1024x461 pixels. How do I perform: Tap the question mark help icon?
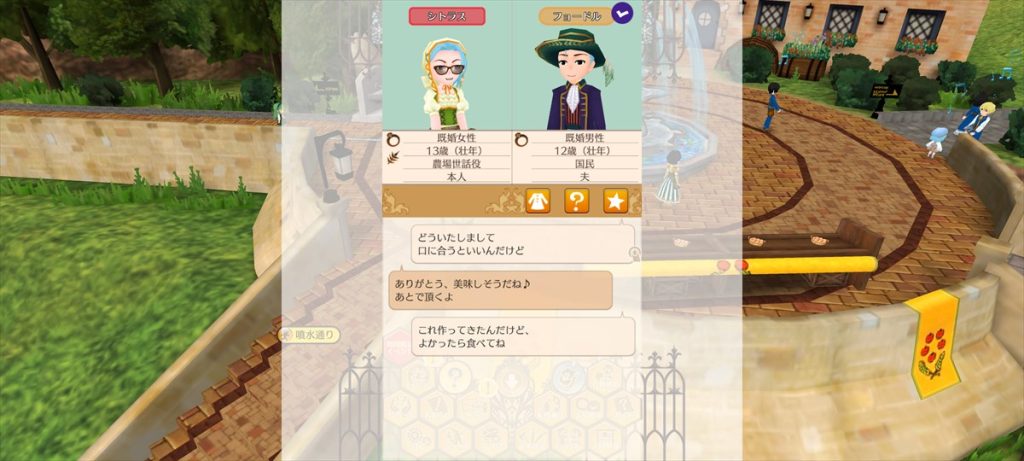point(577,201)
